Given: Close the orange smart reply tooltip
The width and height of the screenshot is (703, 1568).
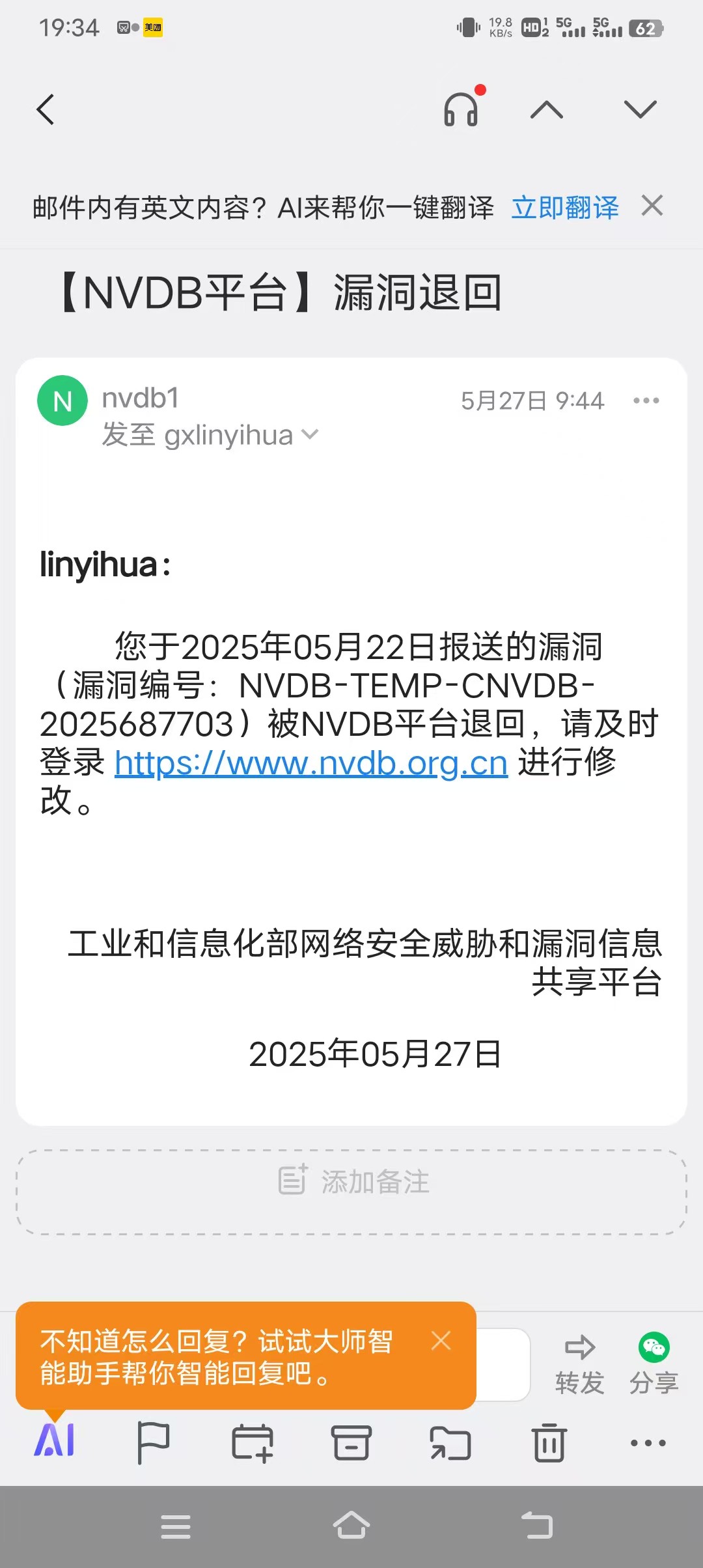Looking at the screenshot, I should (x=441, y=1340).
